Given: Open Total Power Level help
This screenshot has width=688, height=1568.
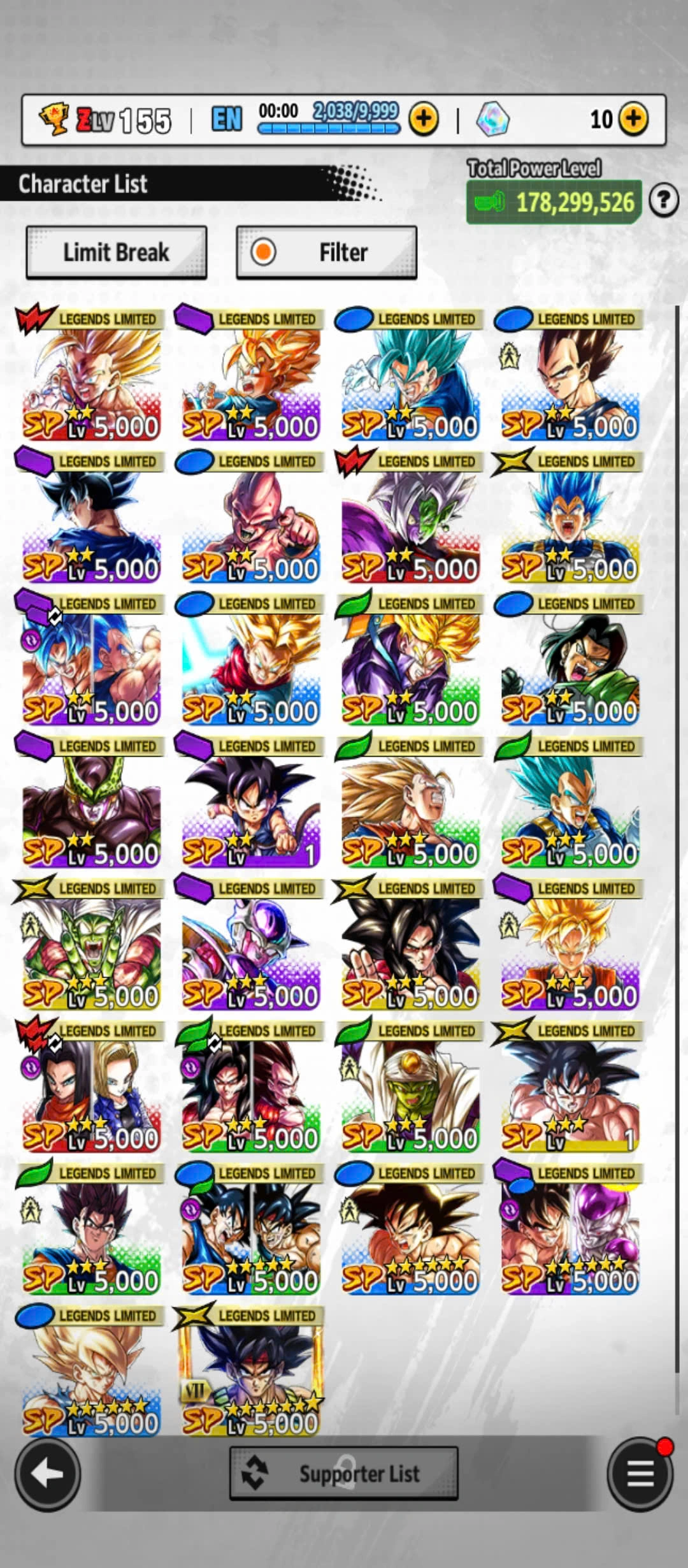Looking at the screenshot, I should (663, 201).
